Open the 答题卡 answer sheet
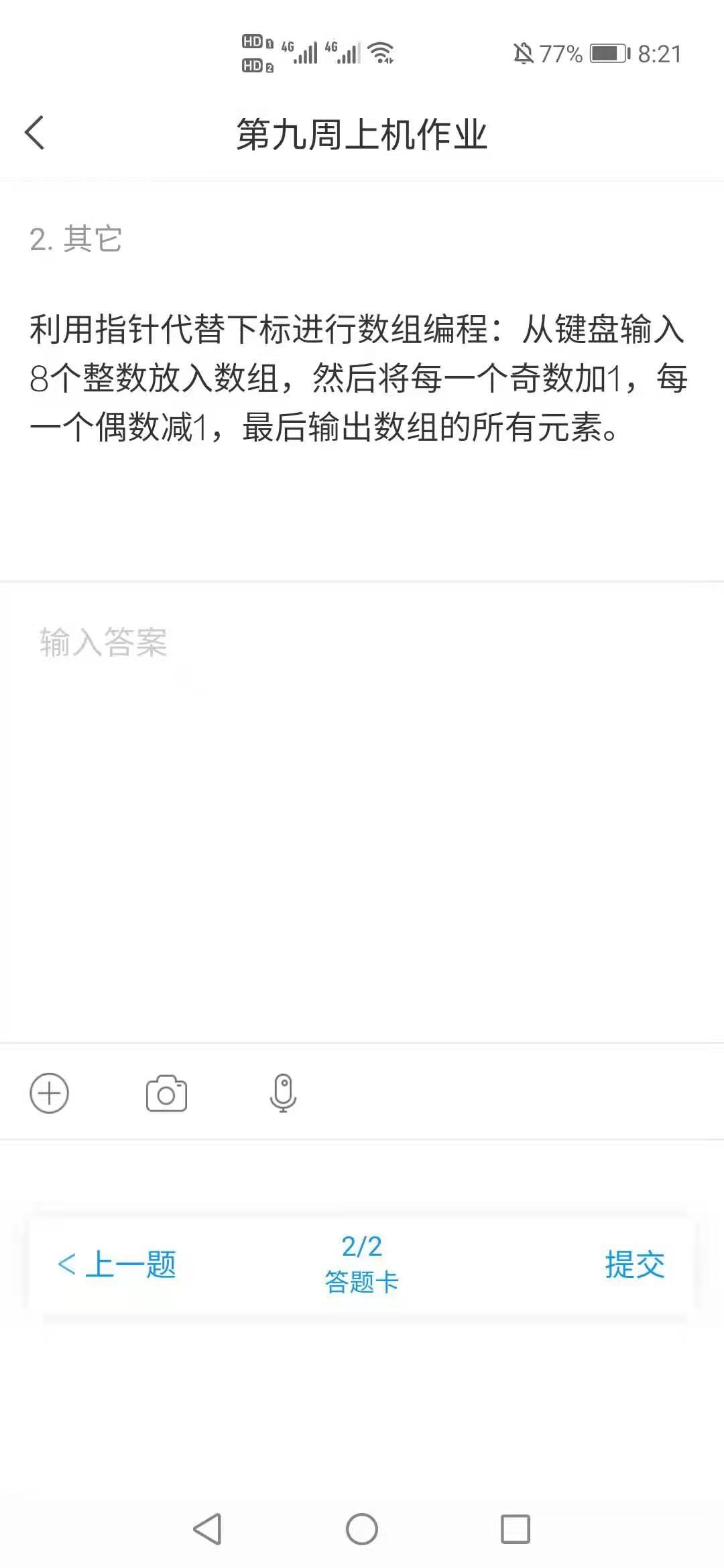The width and height of the screenshot is (724, 1568). [x=362, y=1264]
